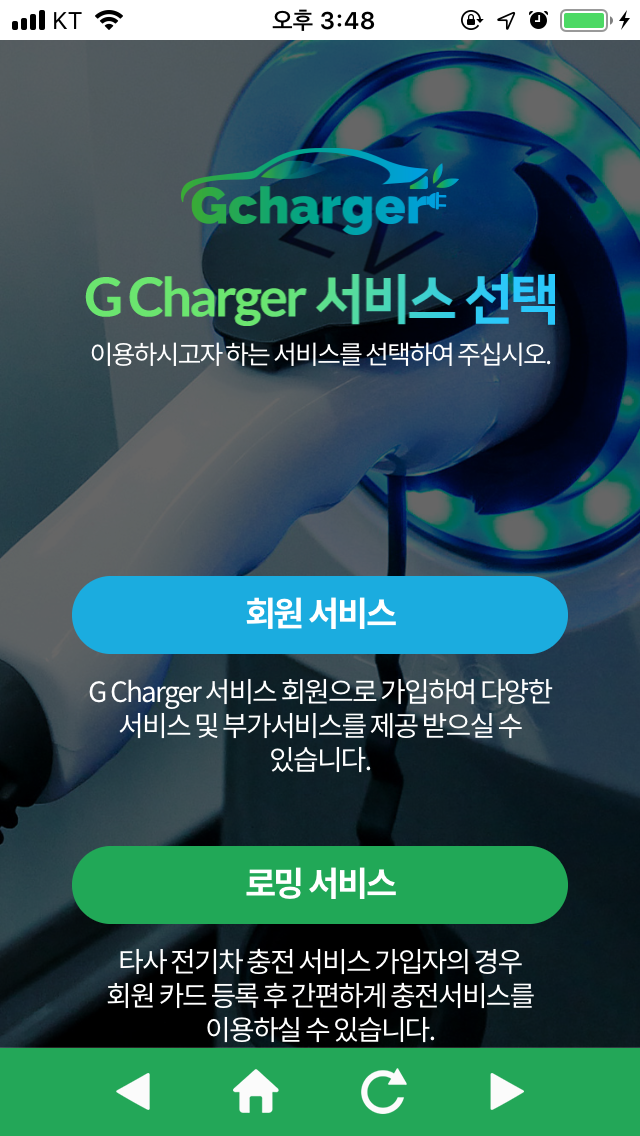Go back with the left arrow
The height and width of the screenshot is (1136, 640).
[x=133, y=1092]
